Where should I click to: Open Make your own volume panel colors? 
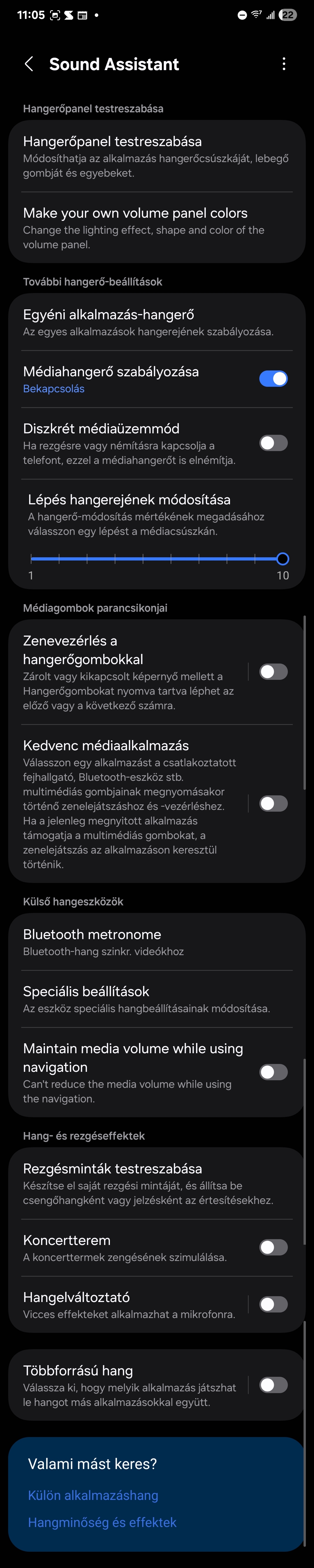tap(156, 228)
